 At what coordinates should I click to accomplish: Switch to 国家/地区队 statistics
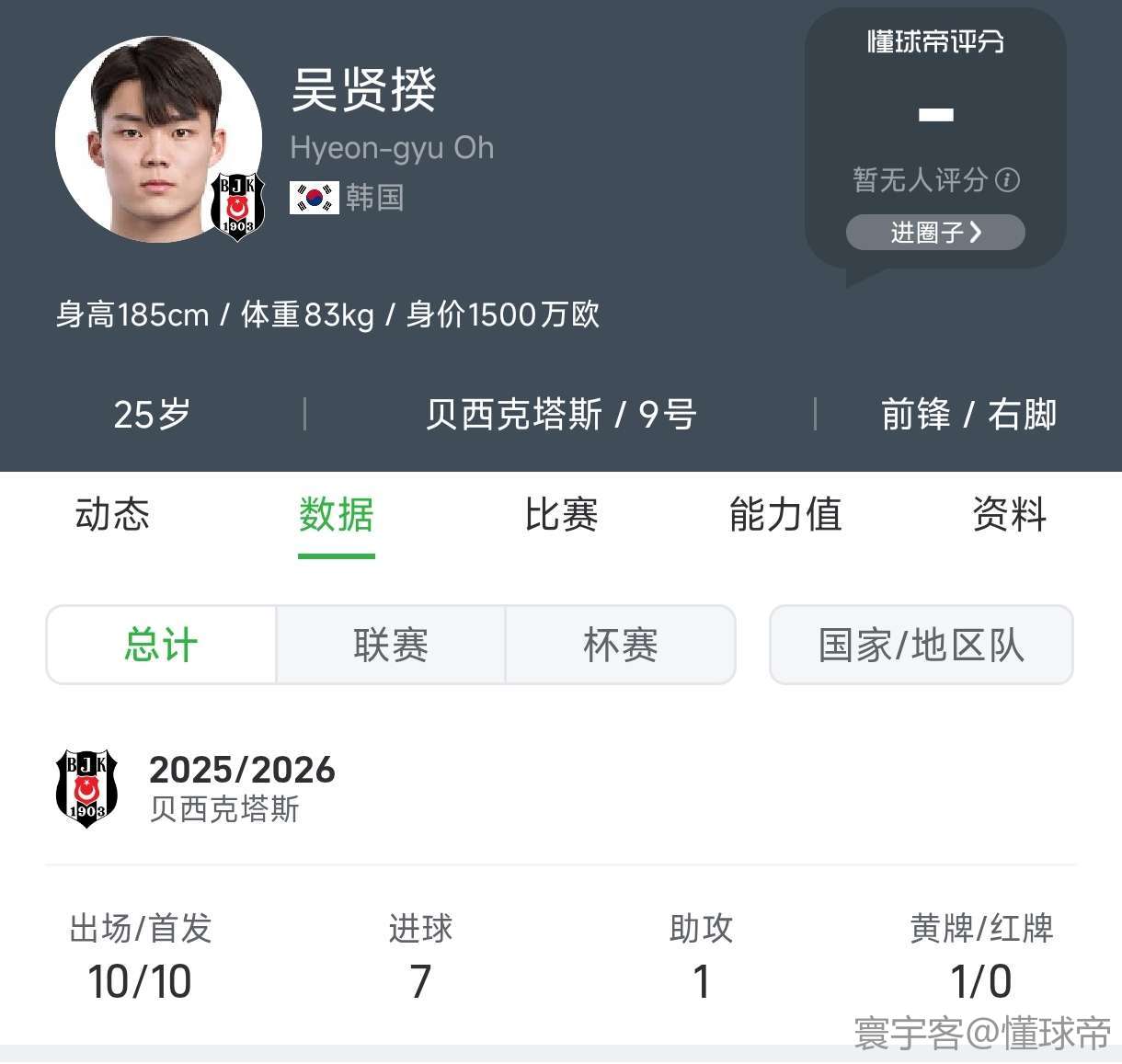[x=922, y=645]
